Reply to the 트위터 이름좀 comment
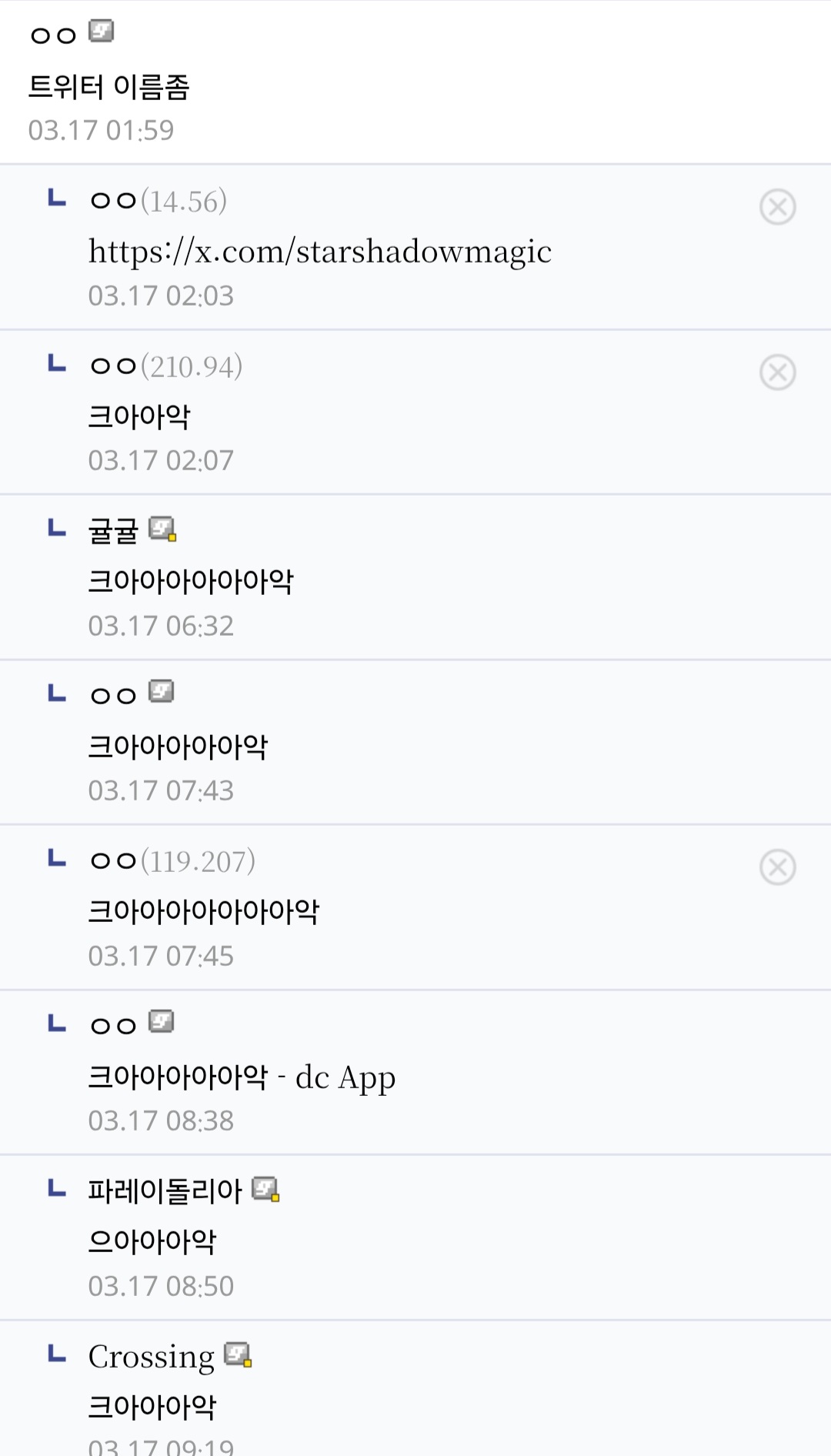 pyautogui.click(x=109, y=86)
